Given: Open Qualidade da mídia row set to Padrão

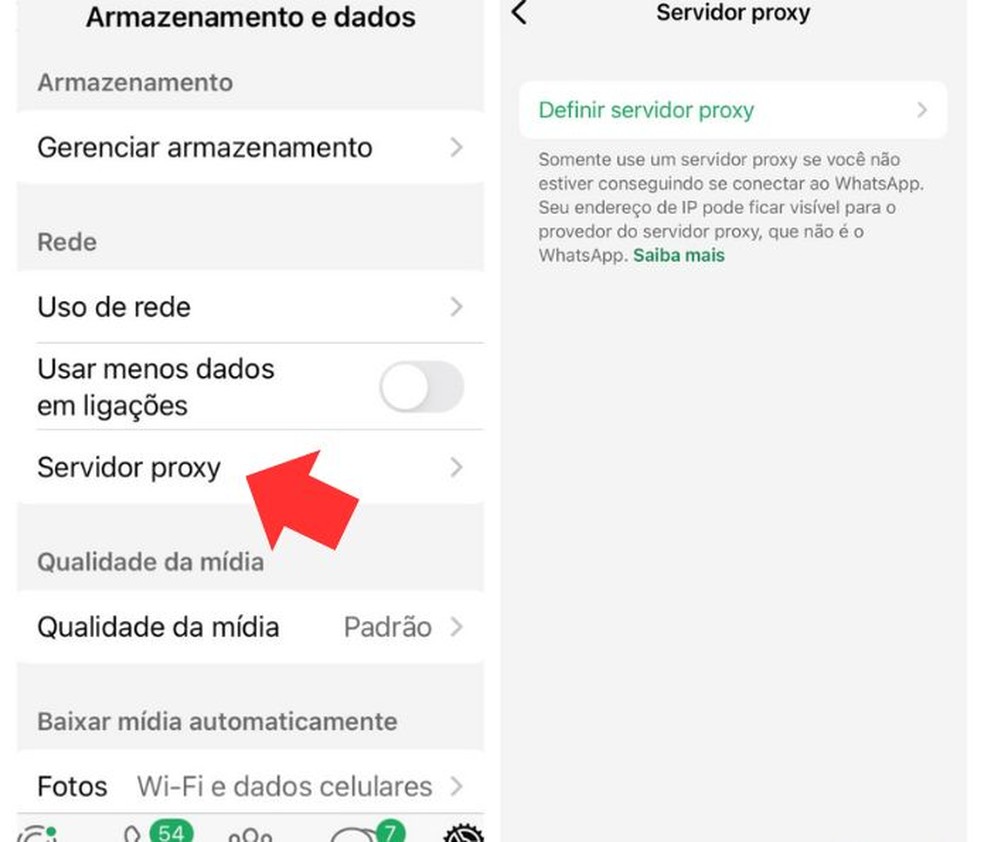Looking at the screenshot, I should click(250, 627).
